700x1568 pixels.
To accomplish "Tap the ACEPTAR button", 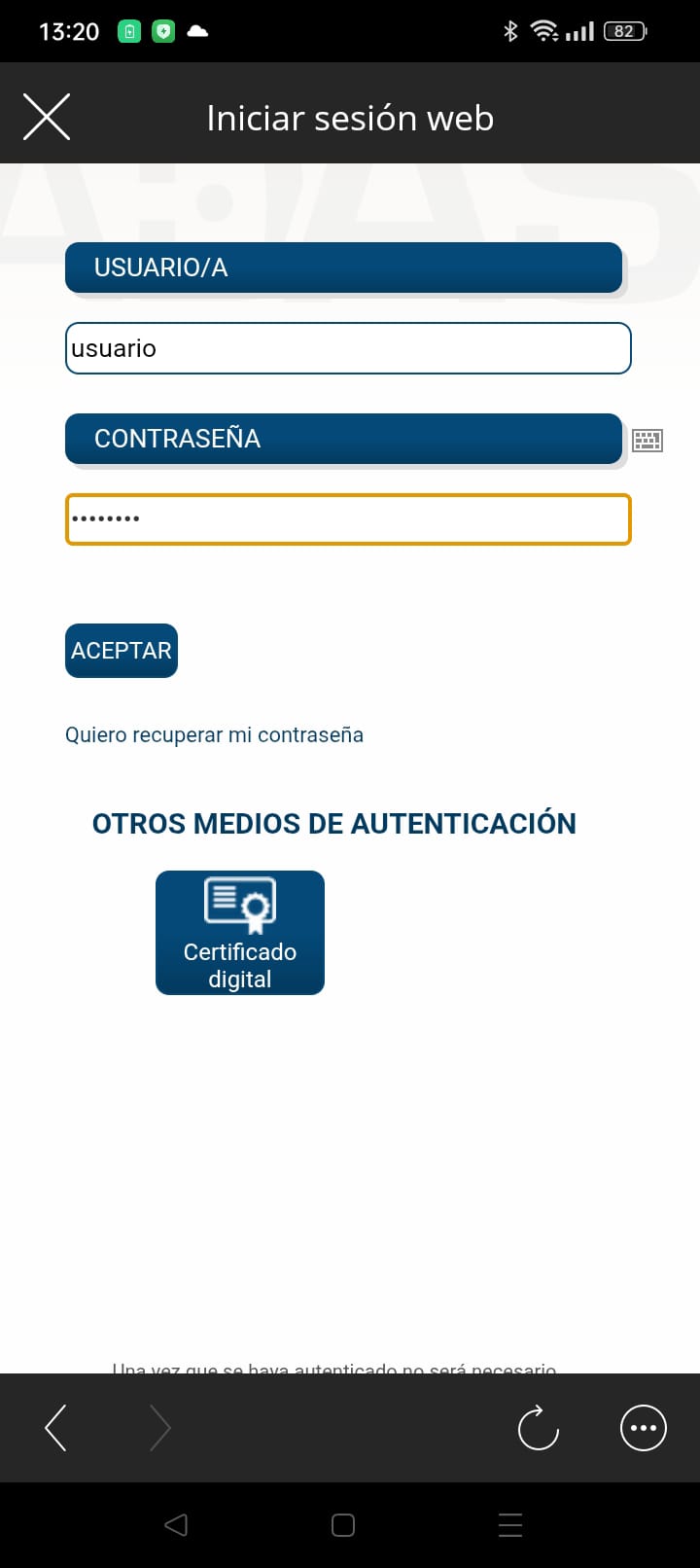I will (122, 651).
